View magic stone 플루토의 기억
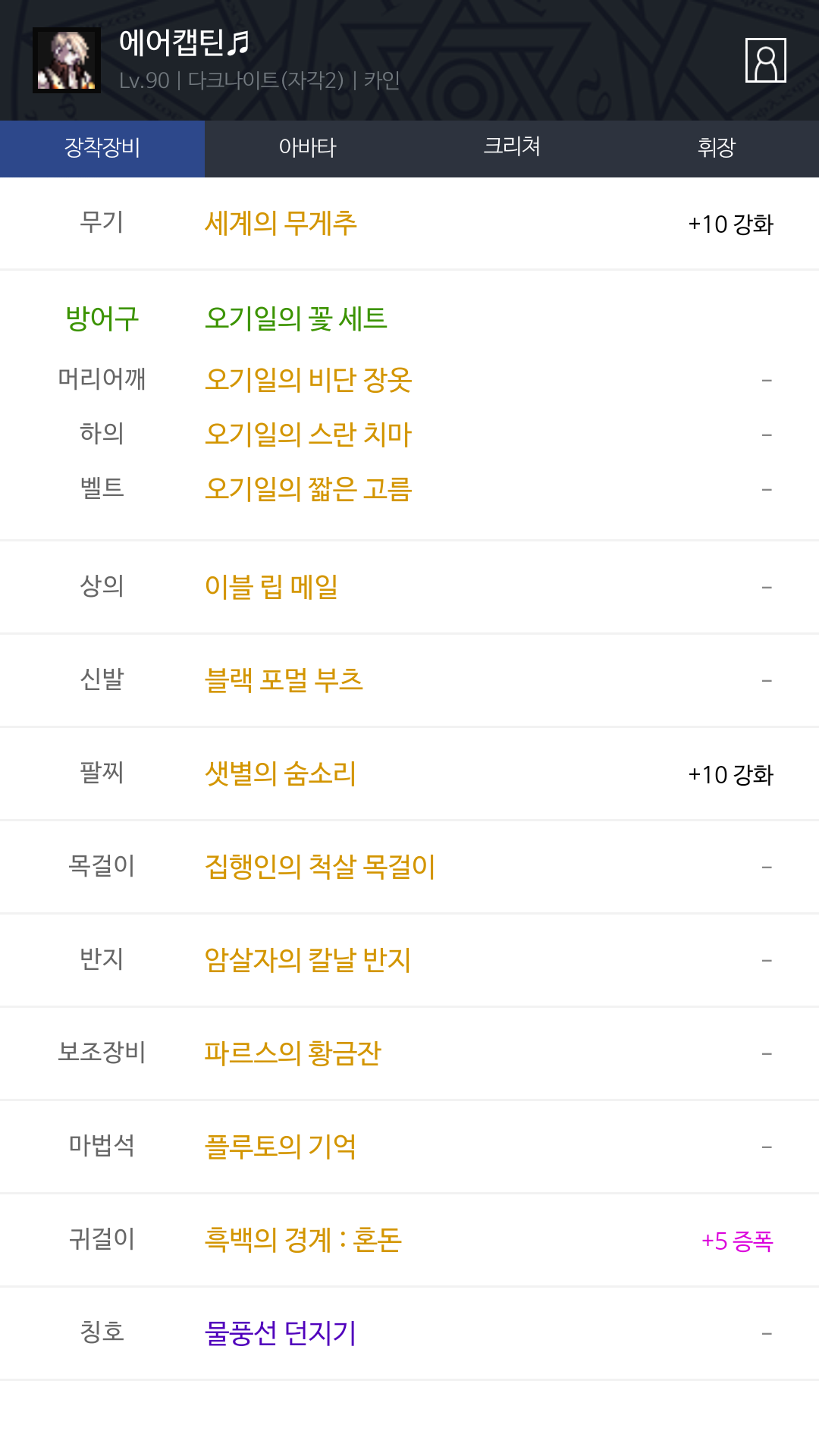Image resolution: width=819 pixels, height=1456 pixels. (x=281, y=1147)
